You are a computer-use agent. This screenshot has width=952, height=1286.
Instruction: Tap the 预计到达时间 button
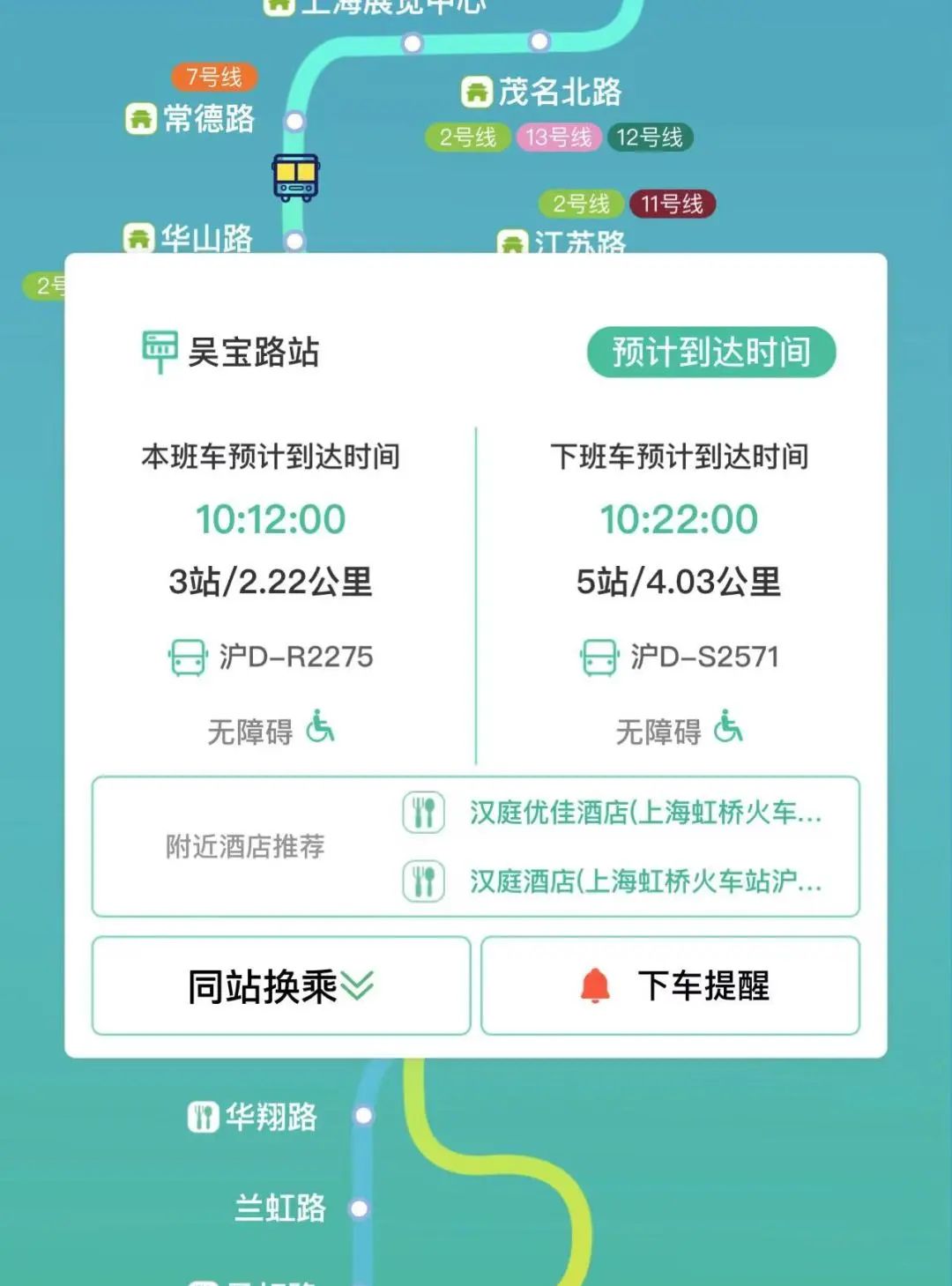click(710, 353)
